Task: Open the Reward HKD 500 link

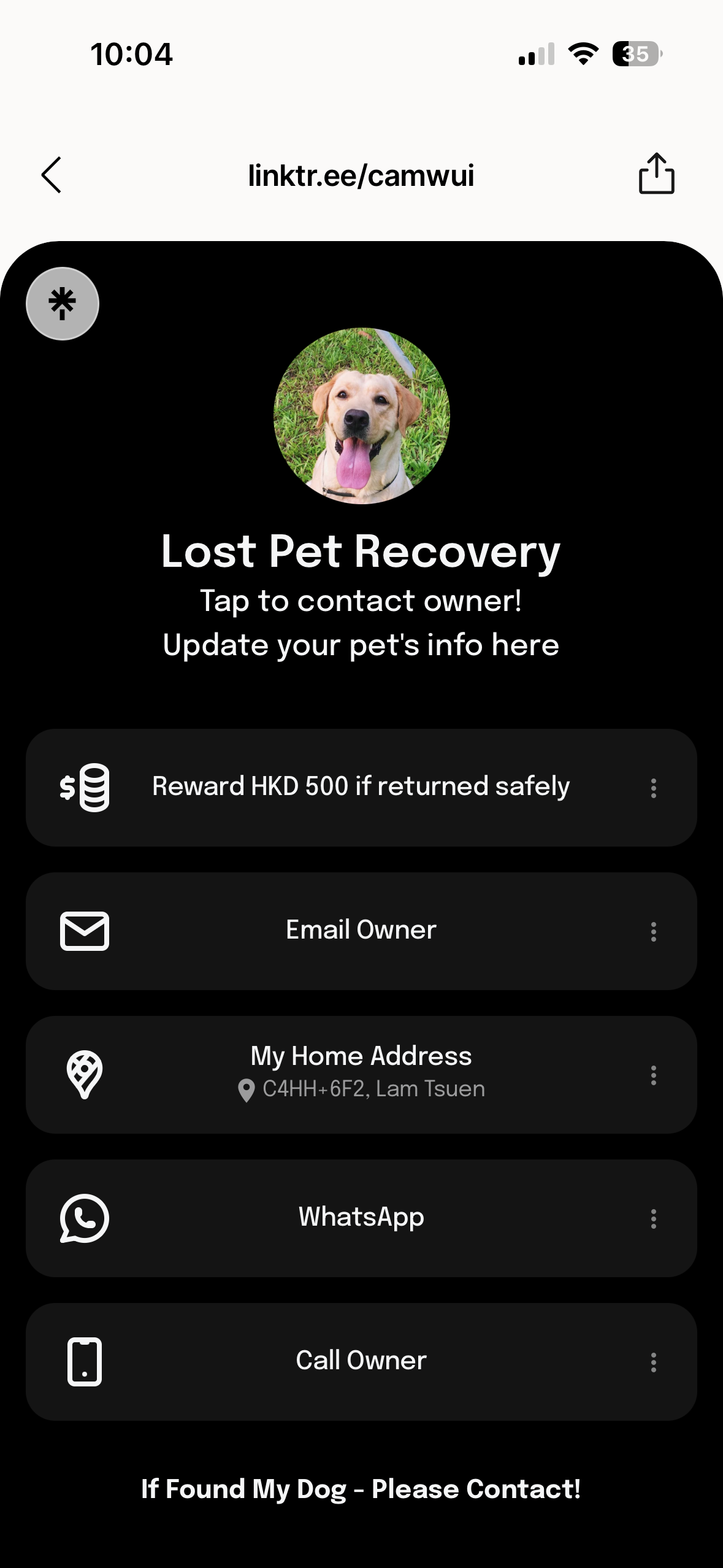Action: click(361, 787)
